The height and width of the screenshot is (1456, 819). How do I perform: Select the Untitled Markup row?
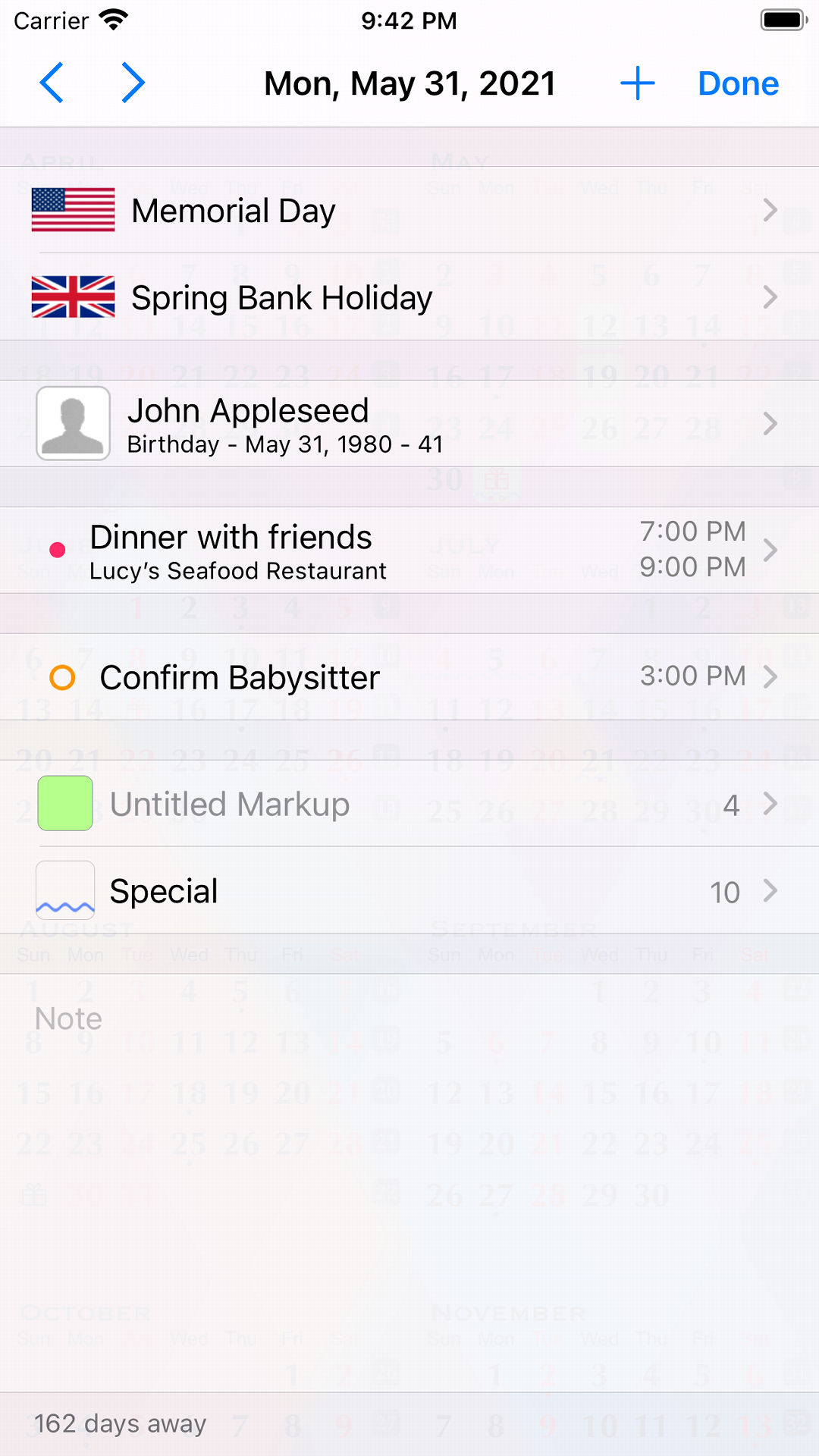pyautogui.click(x=409, y=804)
